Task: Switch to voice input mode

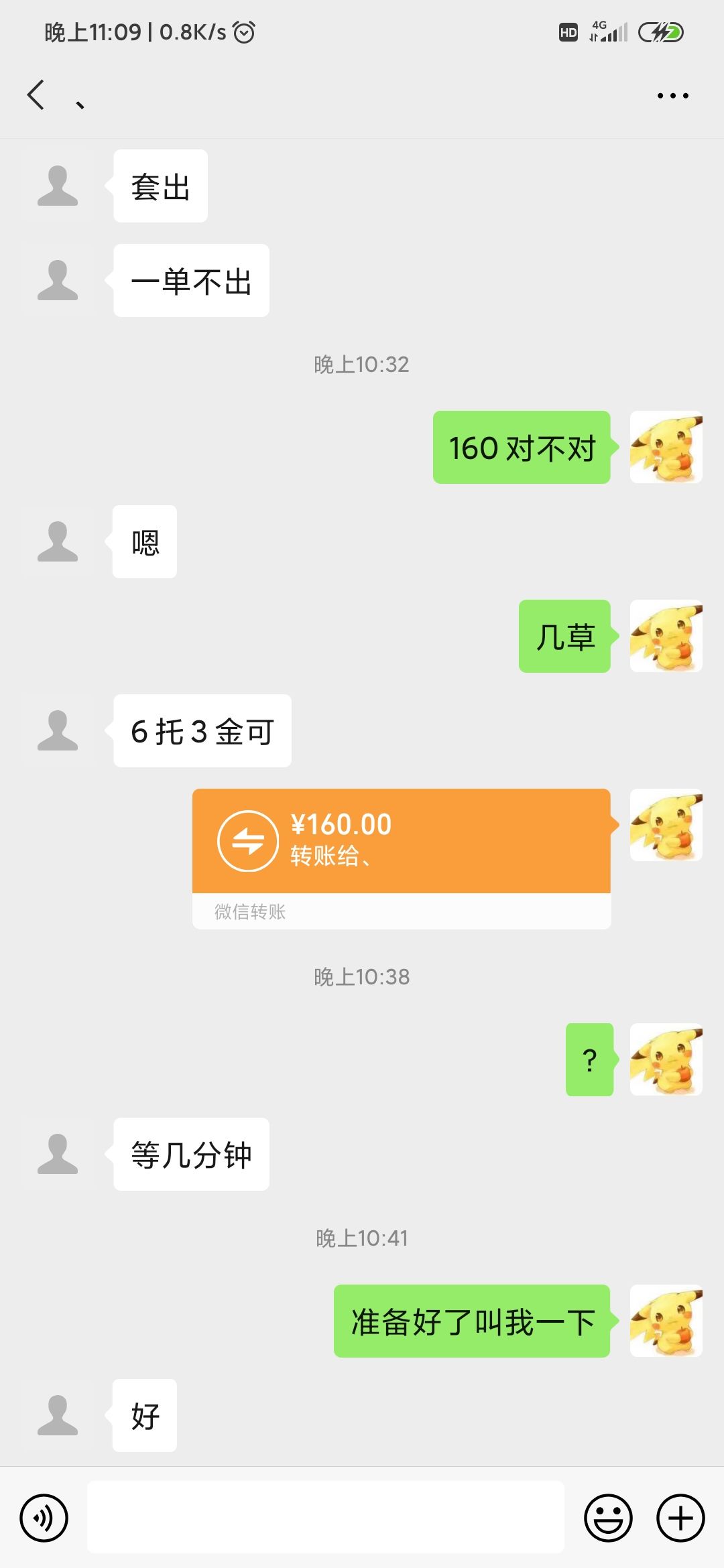Action: (x=44, y=1518)
